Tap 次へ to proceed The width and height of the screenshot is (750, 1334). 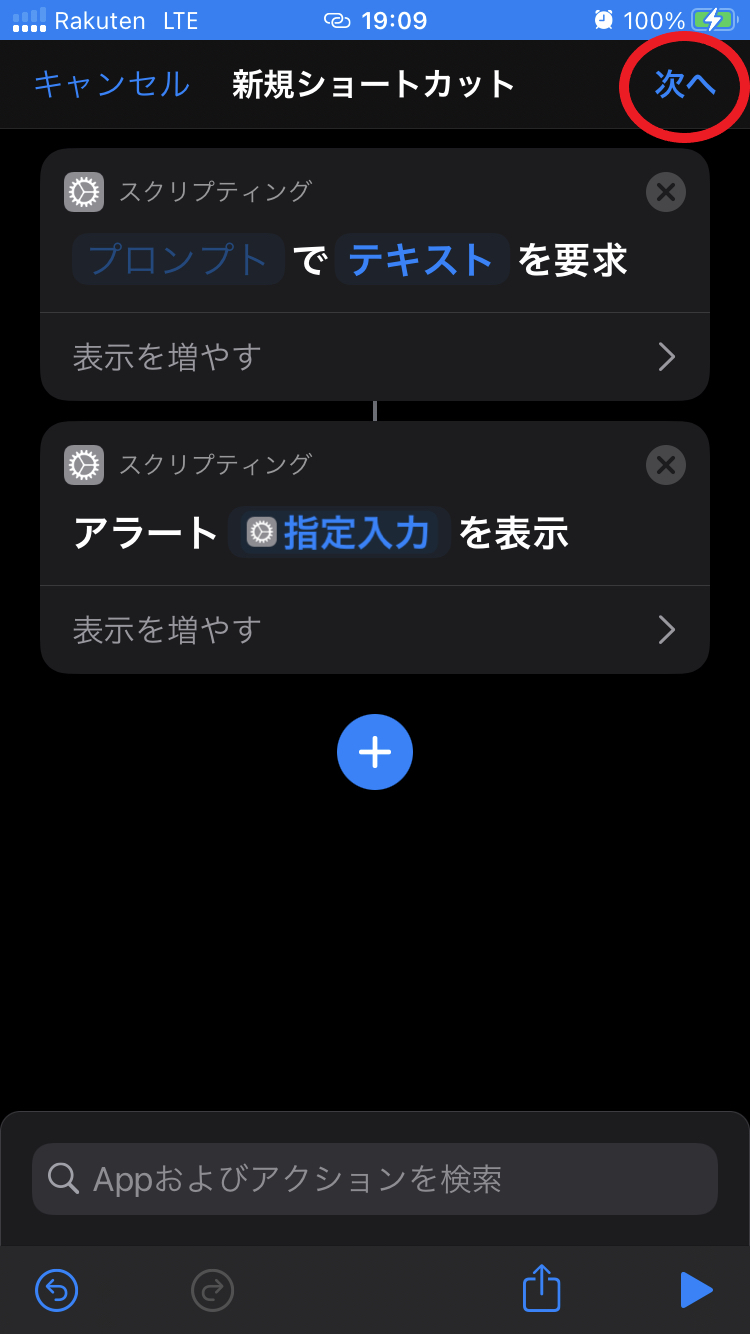click(686, 85)
